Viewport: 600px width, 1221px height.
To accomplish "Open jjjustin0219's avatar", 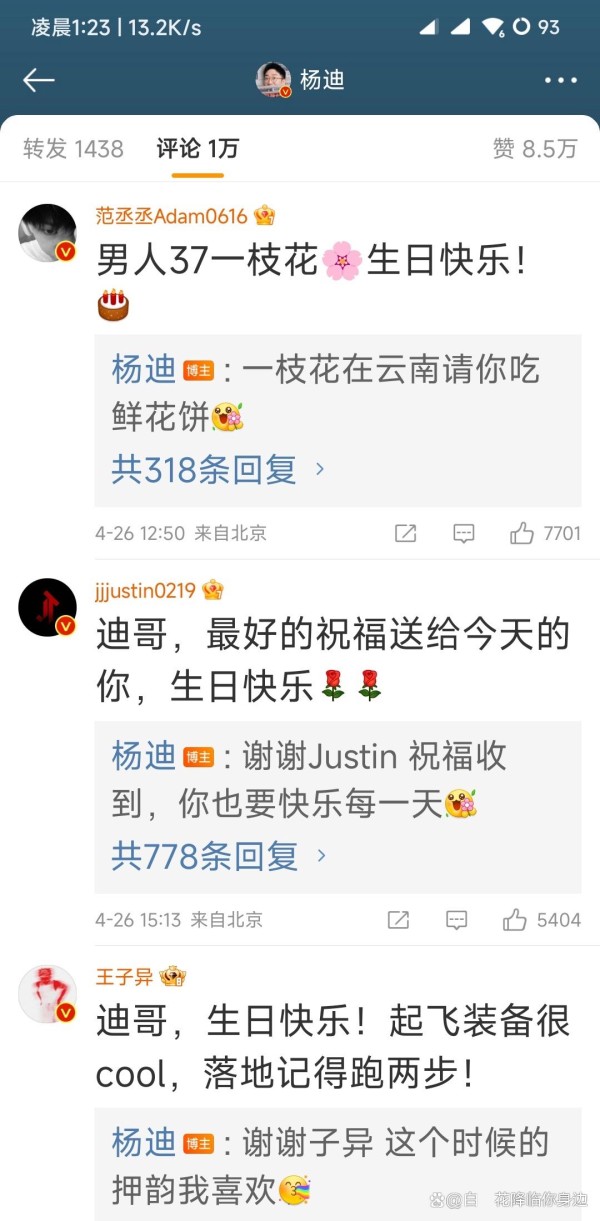I will coord(48,607).
